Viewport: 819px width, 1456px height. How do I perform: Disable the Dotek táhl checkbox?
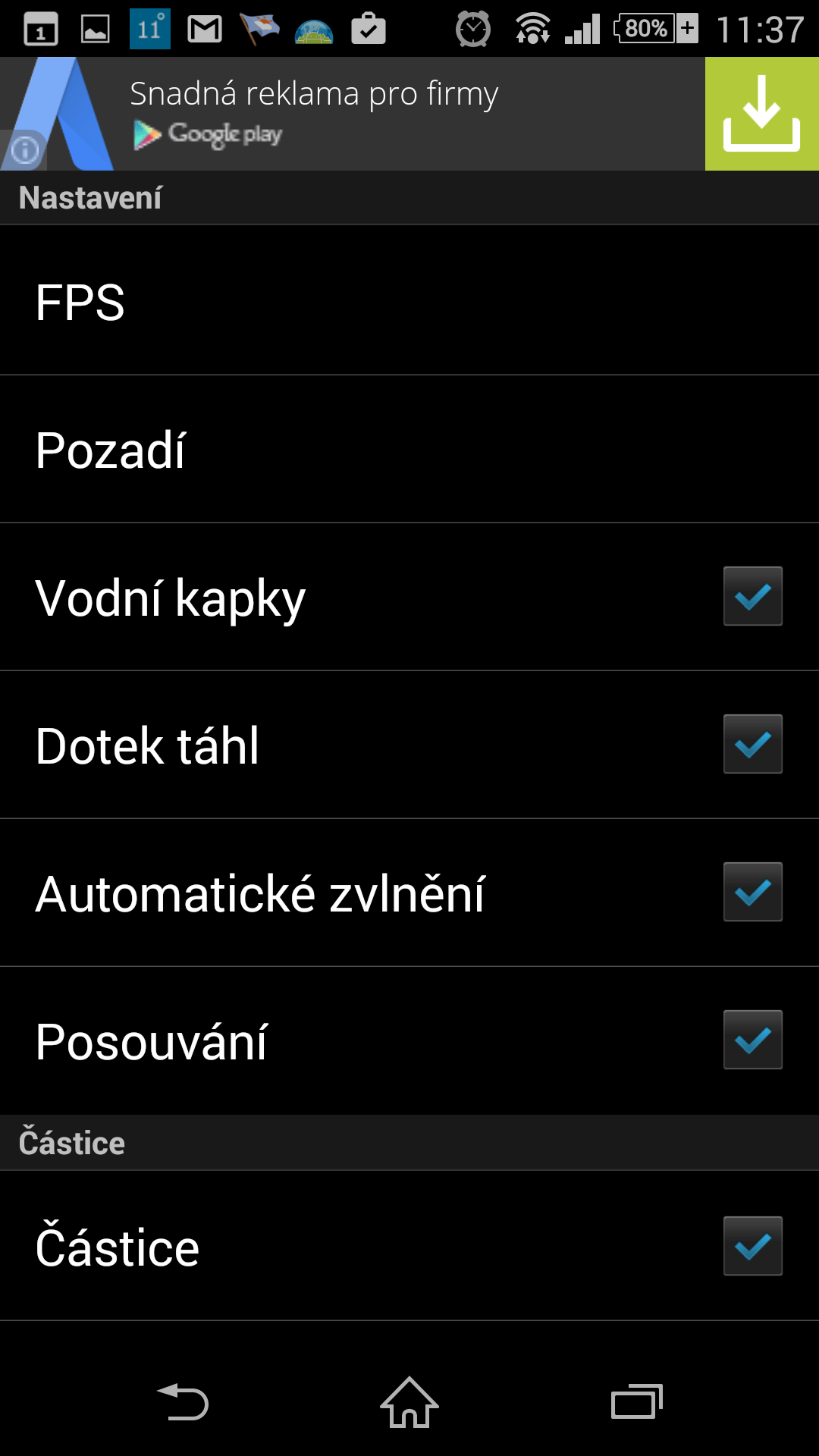pos(752,744)
